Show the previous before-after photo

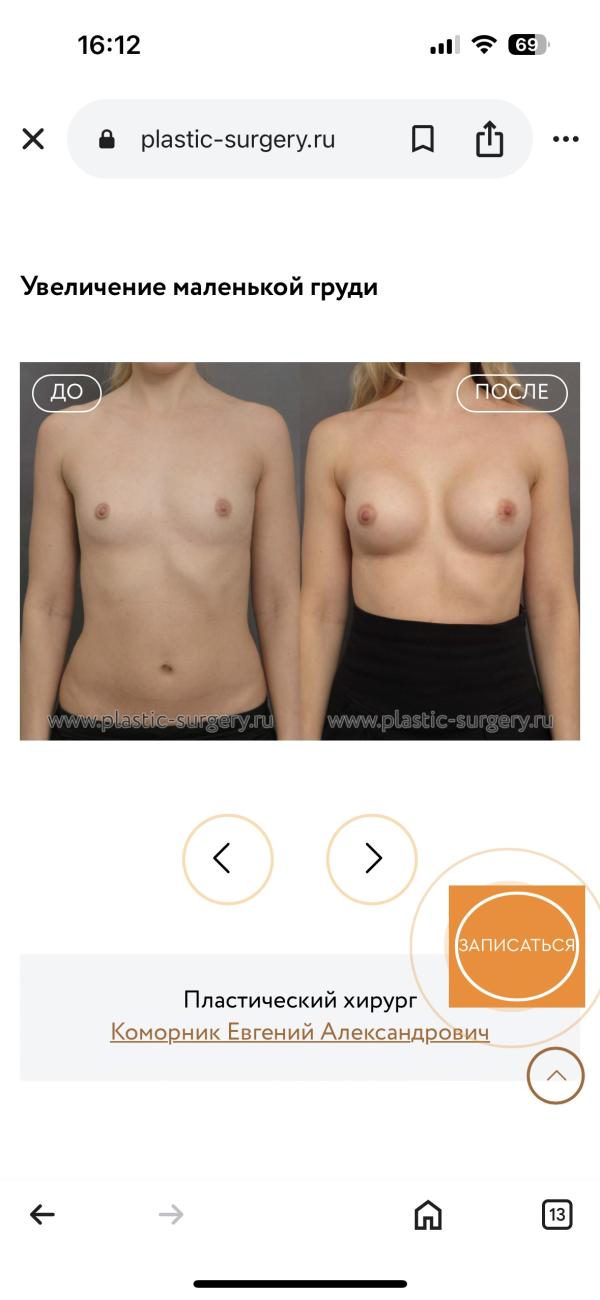[227, 859]
